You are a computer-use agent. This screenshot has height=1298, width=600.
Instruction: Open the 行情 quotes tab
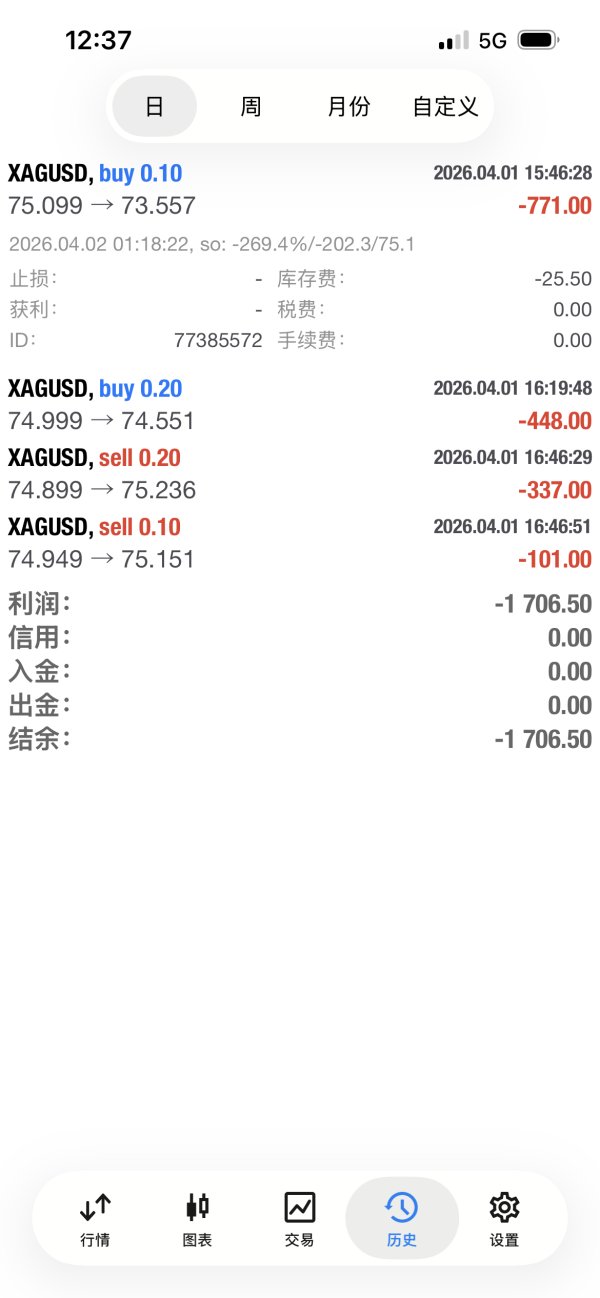pyautogui.click(x=95, y=1219)
